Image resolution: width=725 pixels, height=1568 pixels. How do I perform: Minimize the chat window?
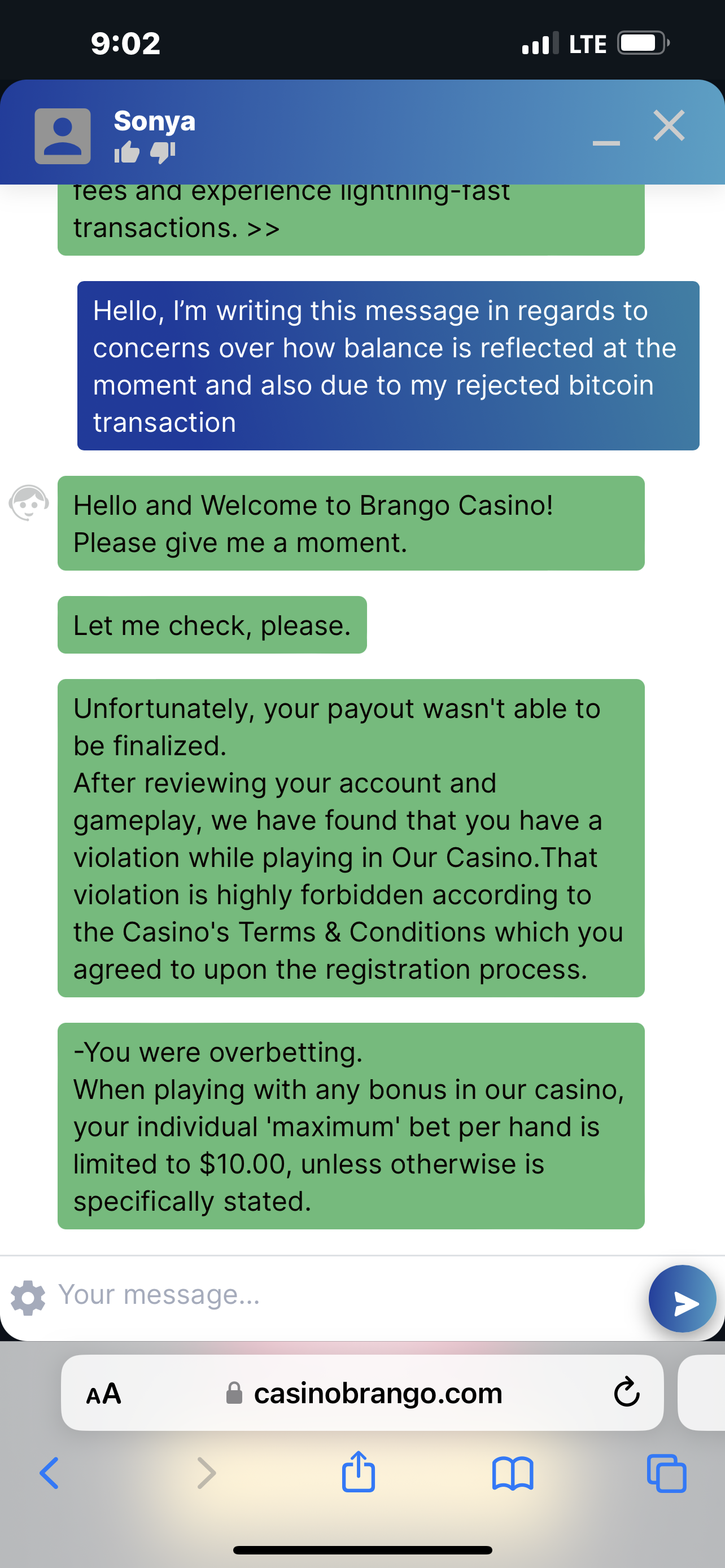click(606, 143)
